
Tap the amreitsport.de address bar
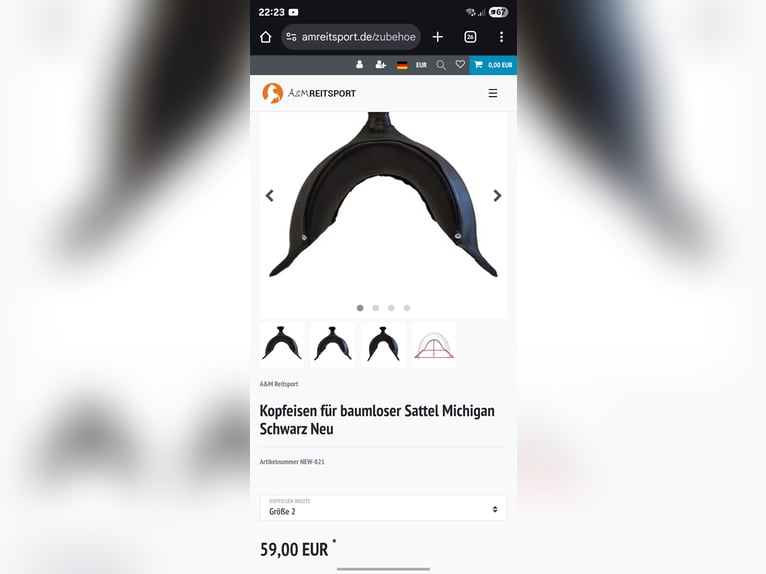click(x=350, y=37)
